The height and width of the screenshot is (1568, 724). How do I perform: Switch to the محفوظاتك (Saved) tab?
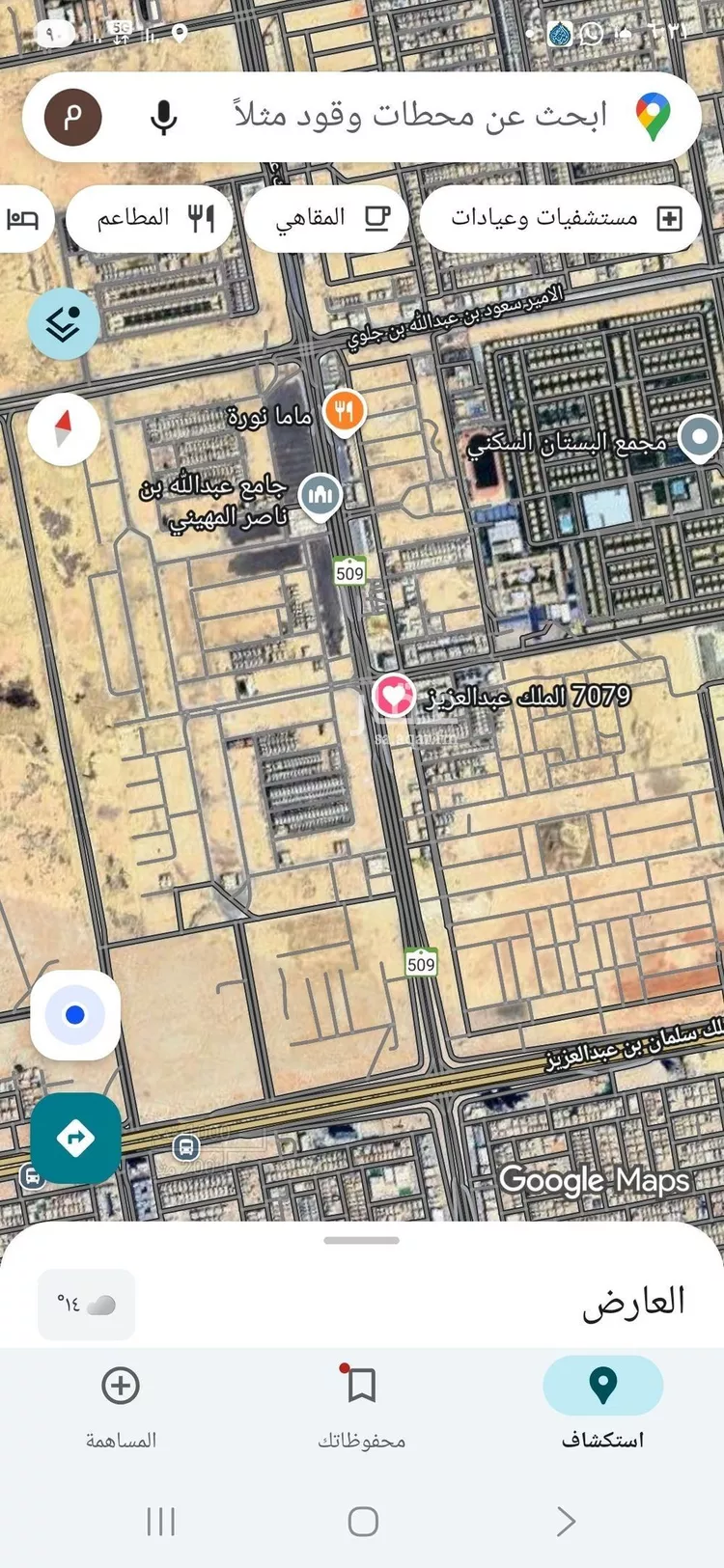pos(359,1399)
